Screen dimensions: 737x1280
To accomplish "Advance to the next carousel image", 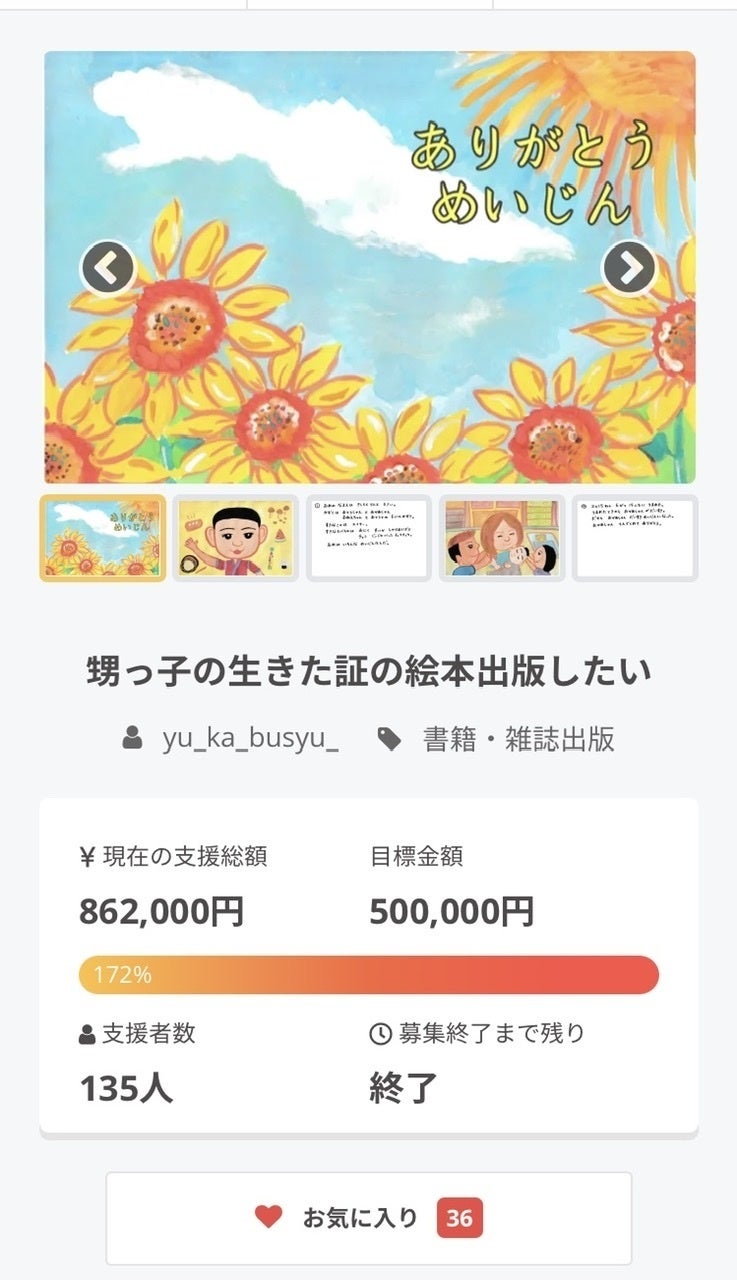I will pos(629,267).
